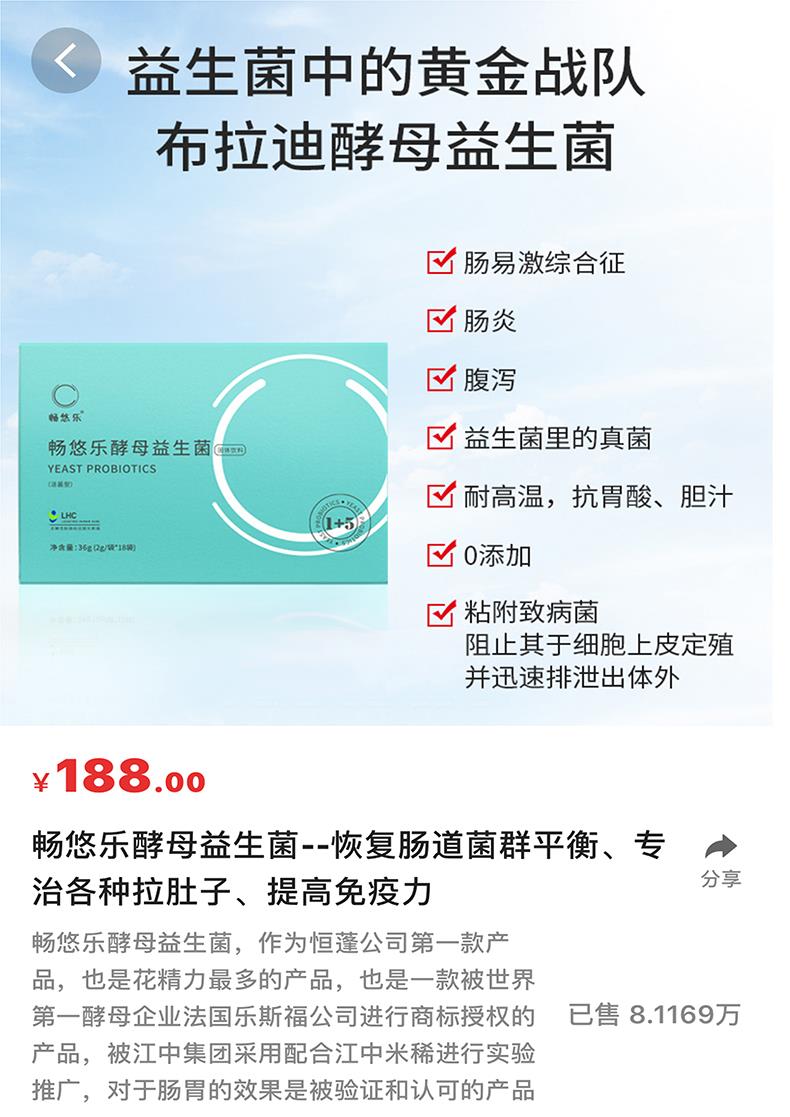
Task: Go back using the top-left arrow
Action: point(66,61)
